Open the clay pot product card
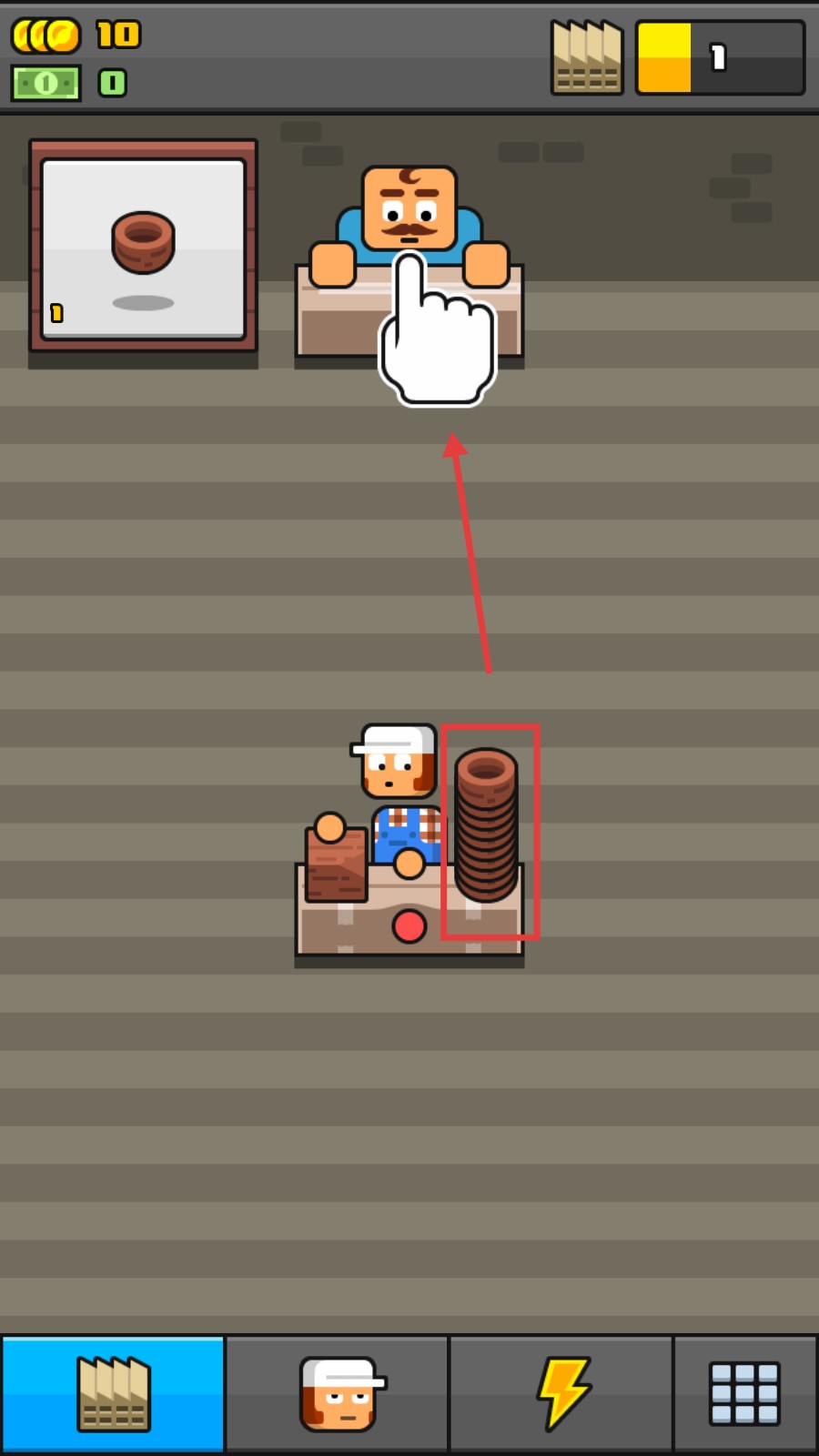Image resolution: width=819 pixels, height=1456 pixels. point(143,247)
